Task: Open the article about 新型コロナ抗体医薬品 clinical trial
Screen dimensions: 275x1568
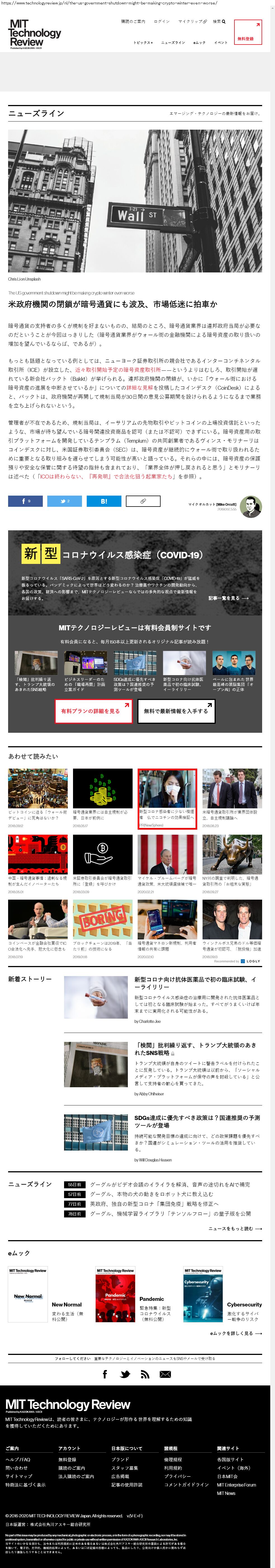Action: (x=195, y=983)
